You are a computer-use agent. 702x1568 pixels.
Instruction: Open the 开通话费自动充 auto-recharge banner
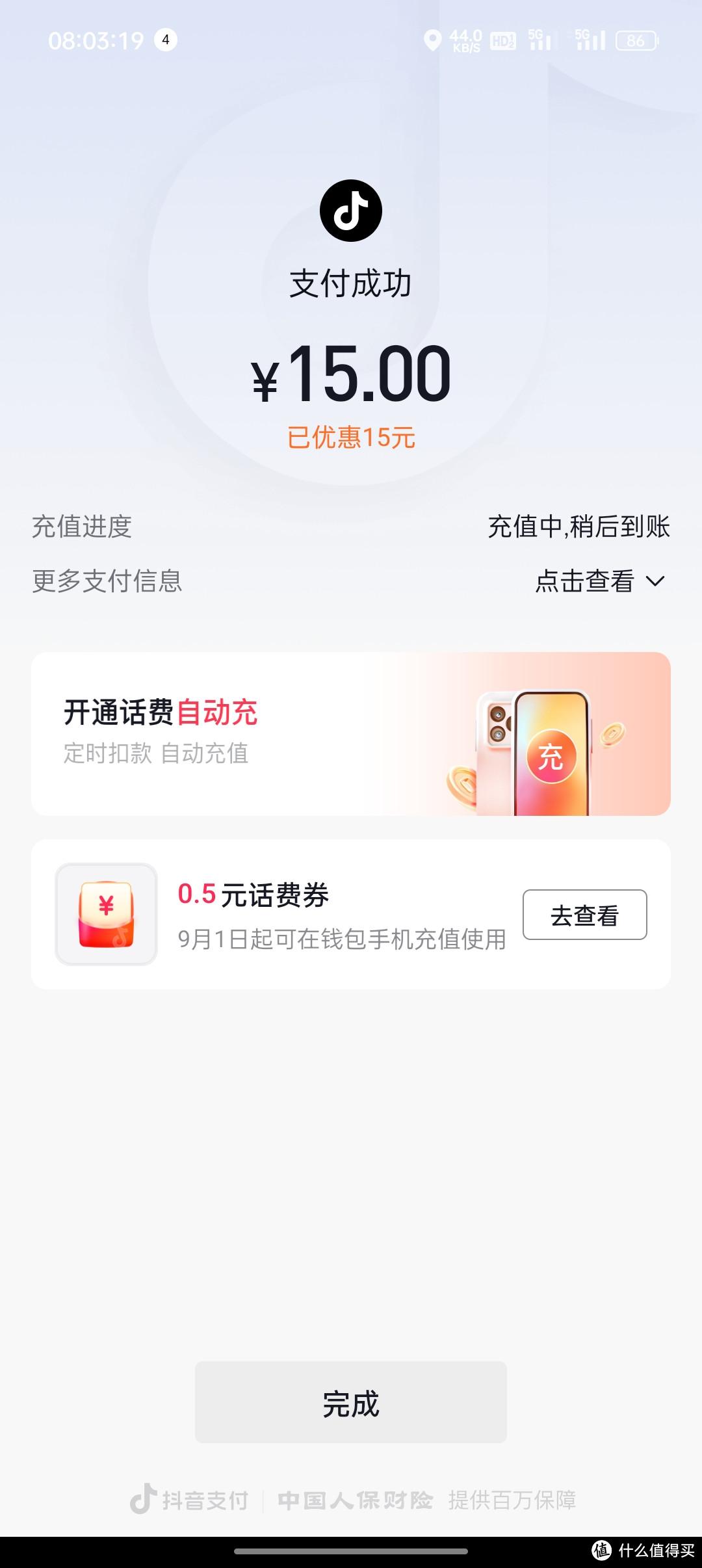coord(350,733)
